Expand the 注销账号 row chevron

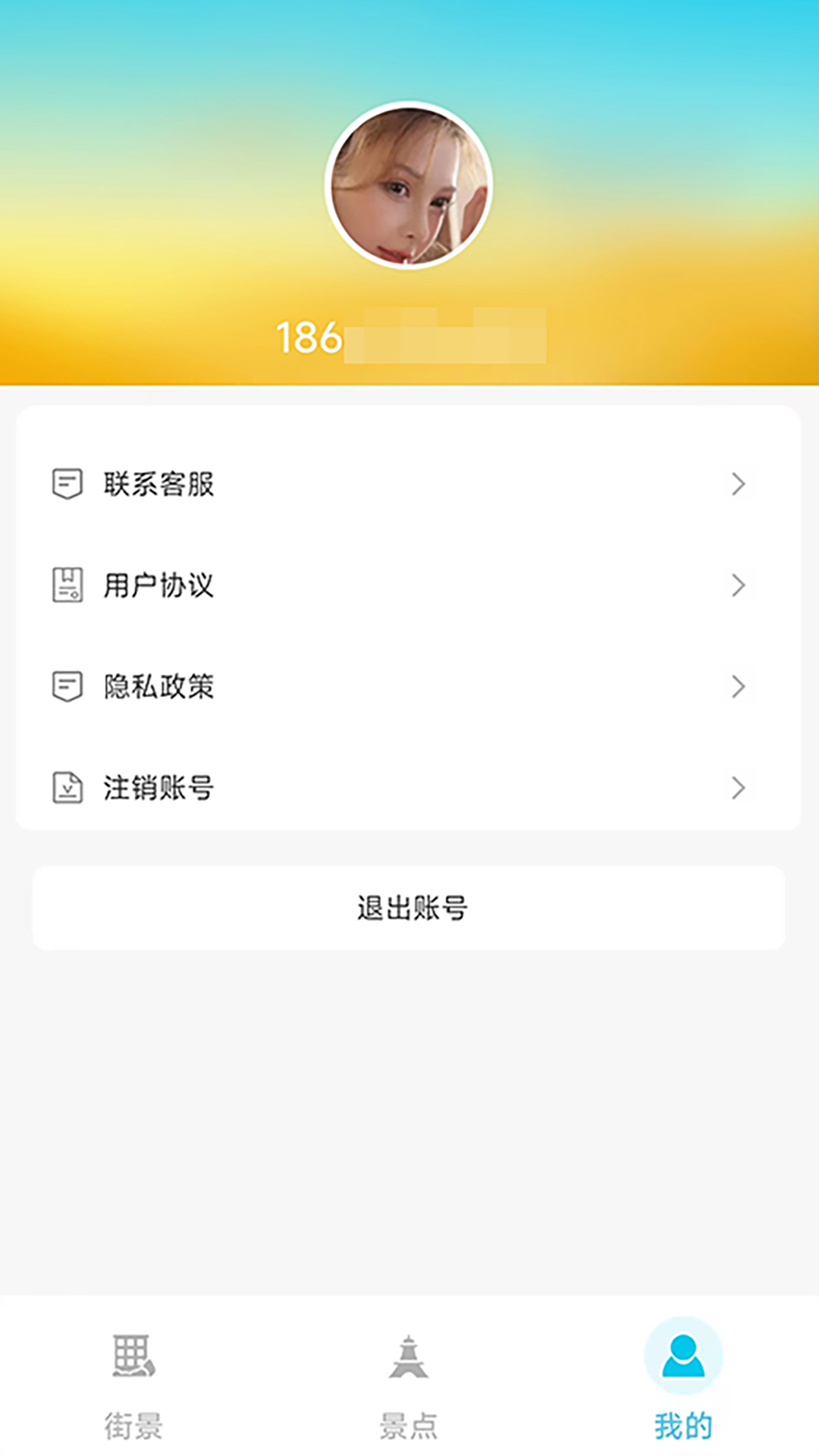coord(737,788)
